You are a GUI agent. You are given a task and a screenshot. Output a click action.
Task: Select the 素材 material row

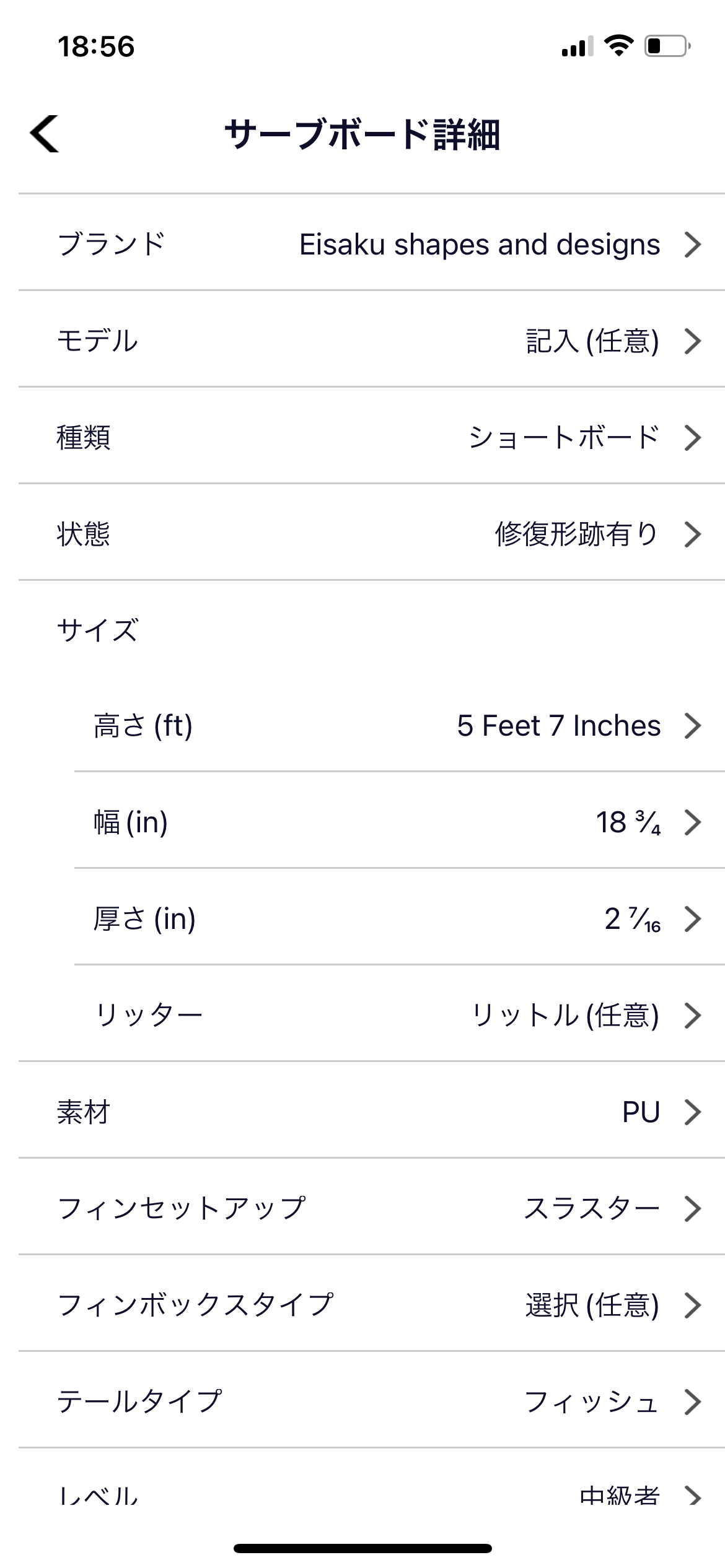point(372,1112)
